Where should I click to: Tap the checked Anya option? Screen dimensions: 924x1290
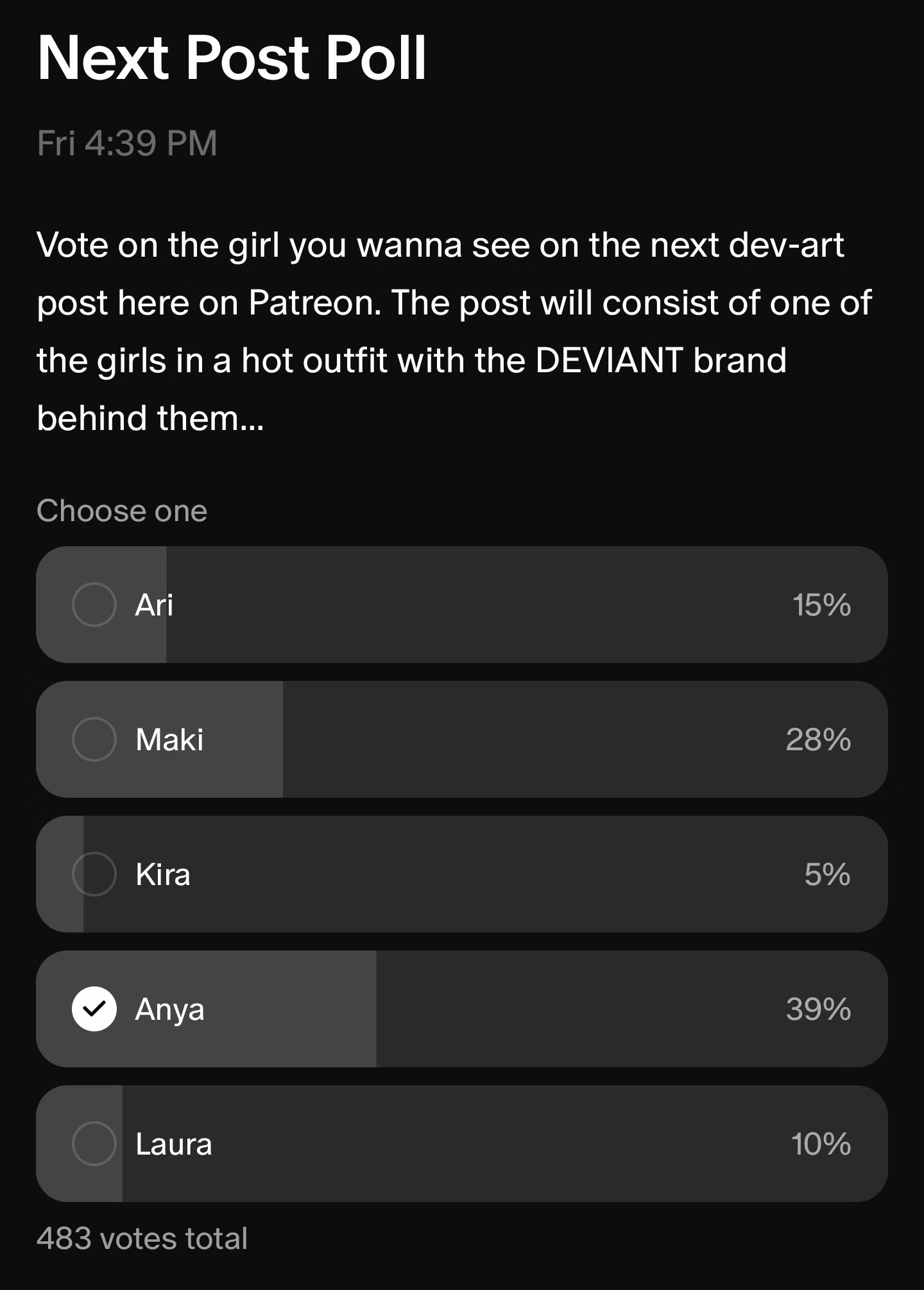(94, 1009)
